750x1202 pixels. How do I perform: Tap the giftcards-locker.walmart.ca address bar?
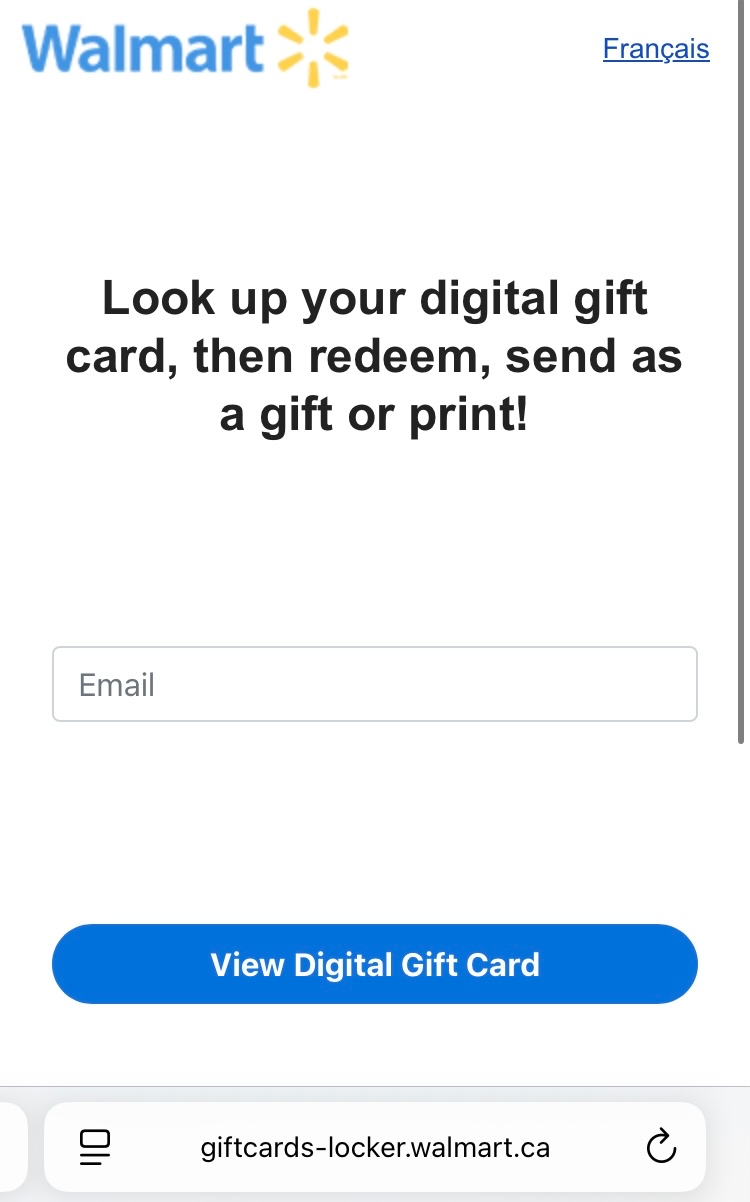pos(375,1147)
